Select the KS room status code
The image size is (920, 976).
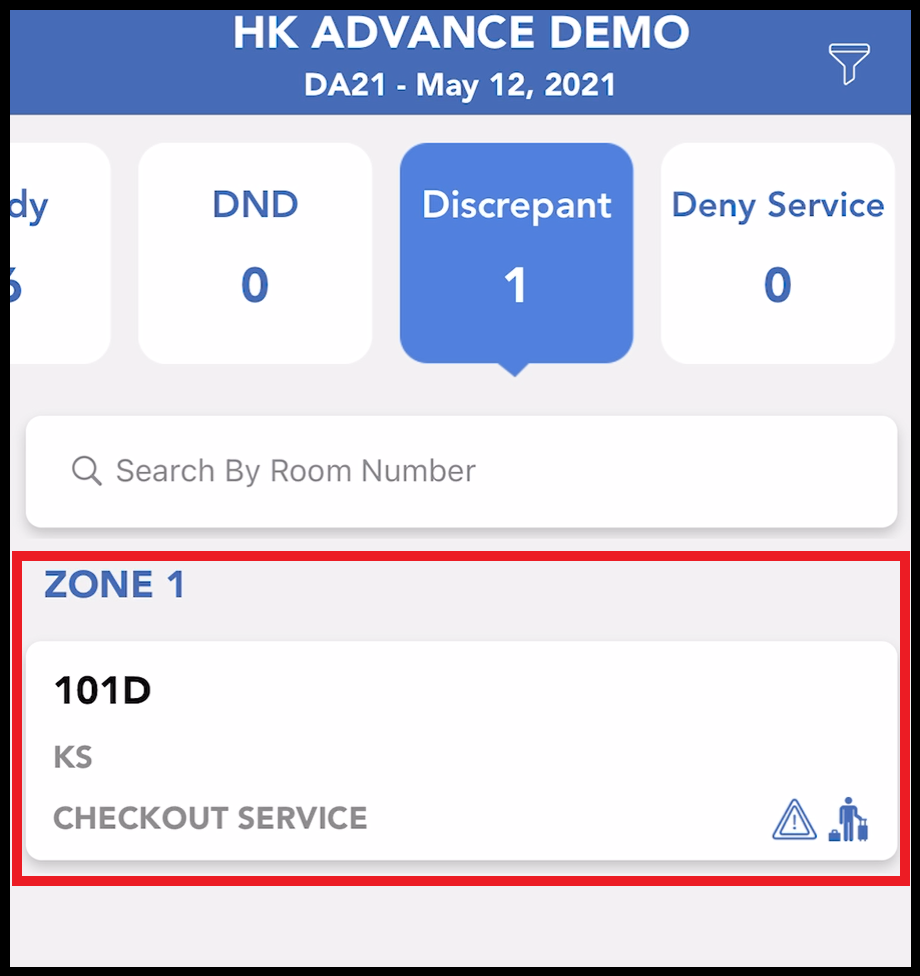[x=71, y=757]
